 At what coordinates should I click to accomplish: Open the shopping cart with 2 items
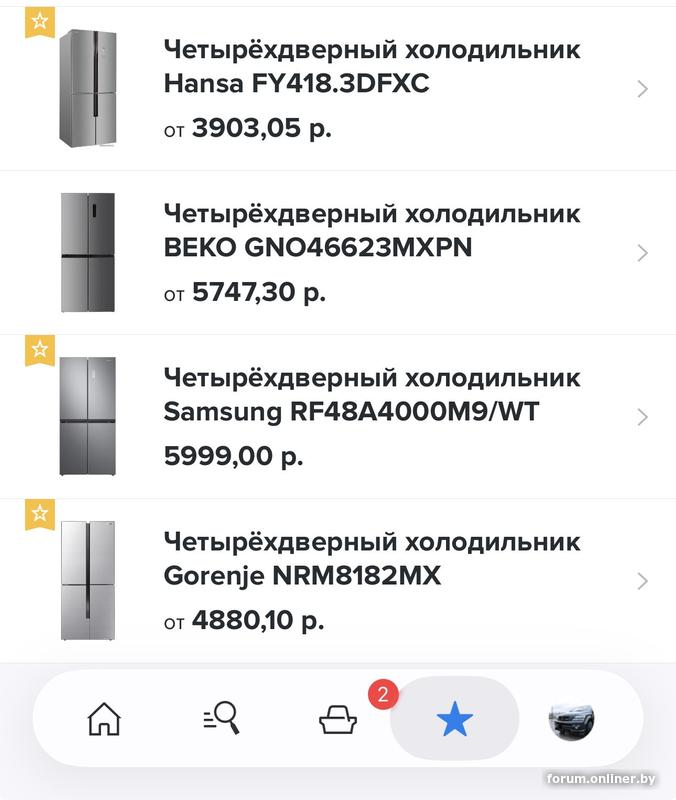coord(338,719)
